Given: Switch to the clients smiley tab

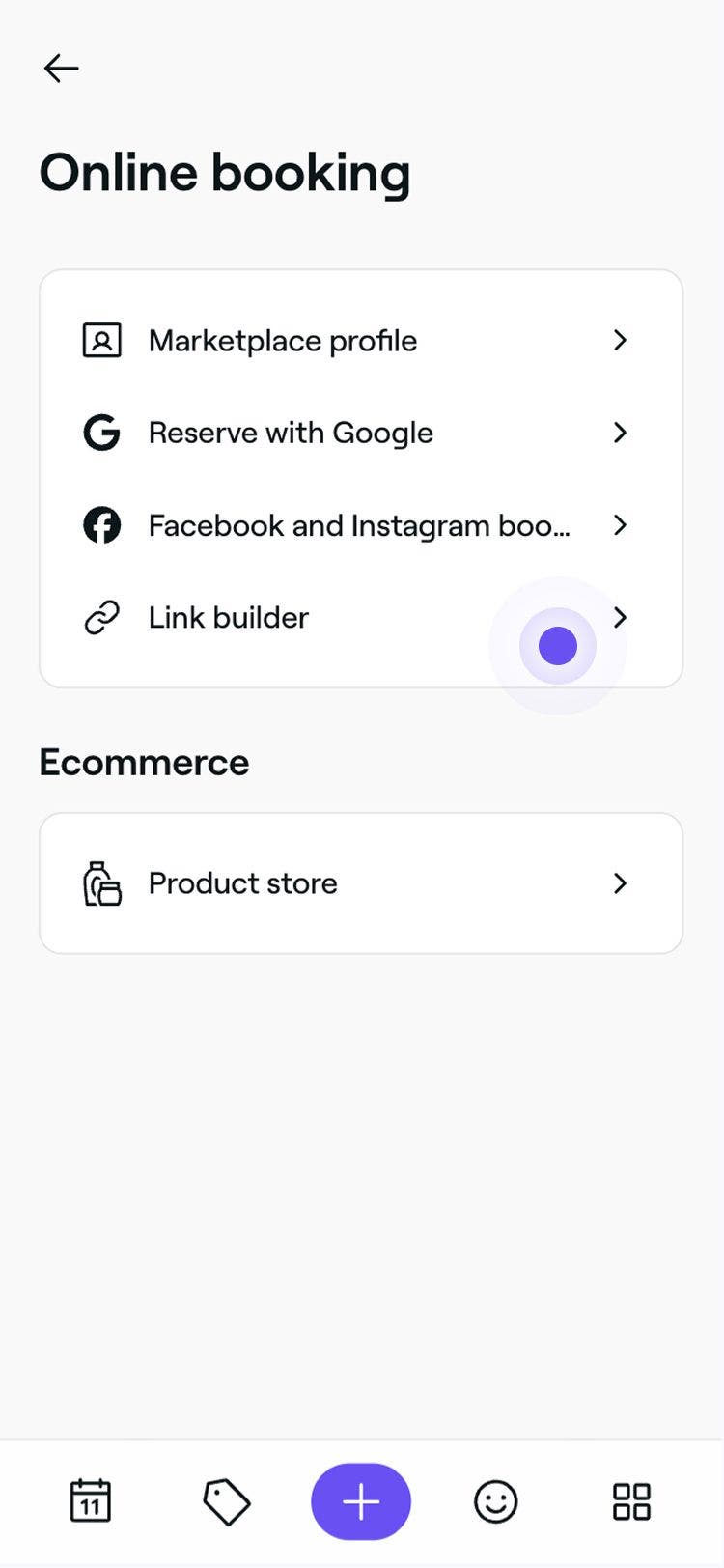Looking at the screenshot, I should [x=496, y=1502].
